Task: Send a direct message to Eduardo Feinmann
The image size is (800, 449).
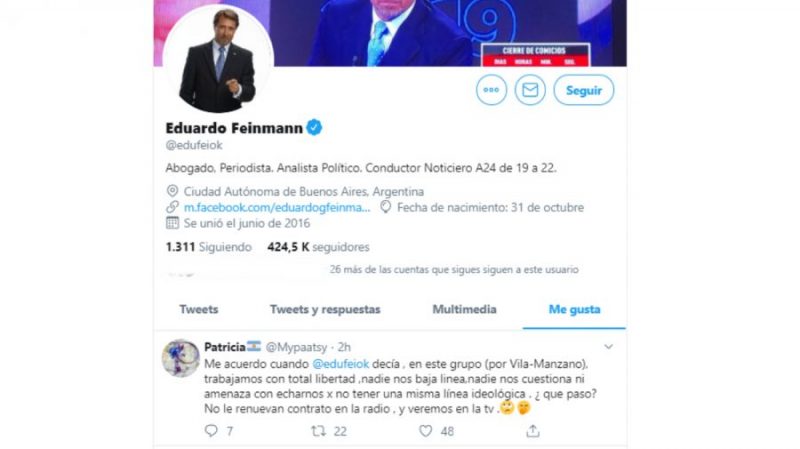Action: coord(530,90)
